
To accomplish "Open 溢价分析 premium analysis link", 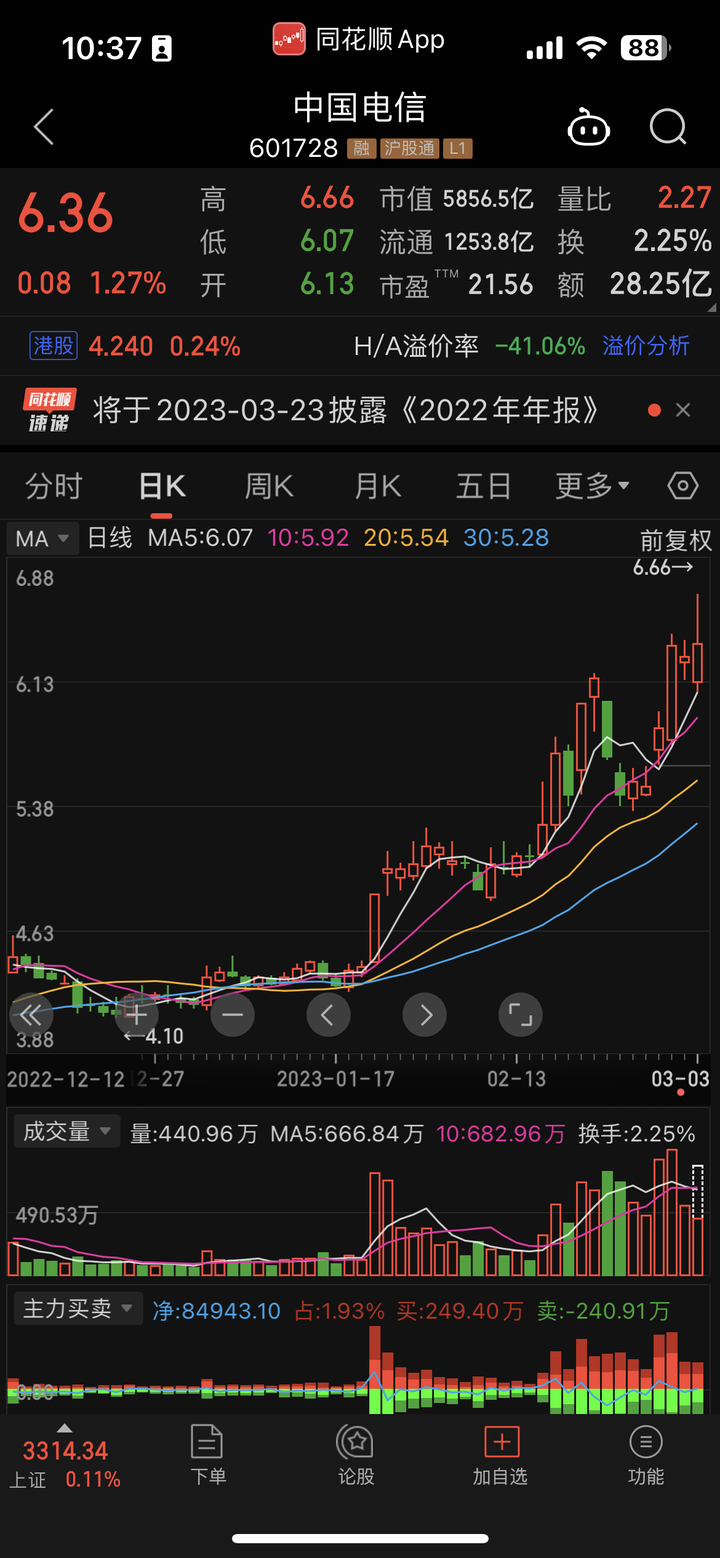I will tap(646, 346).
